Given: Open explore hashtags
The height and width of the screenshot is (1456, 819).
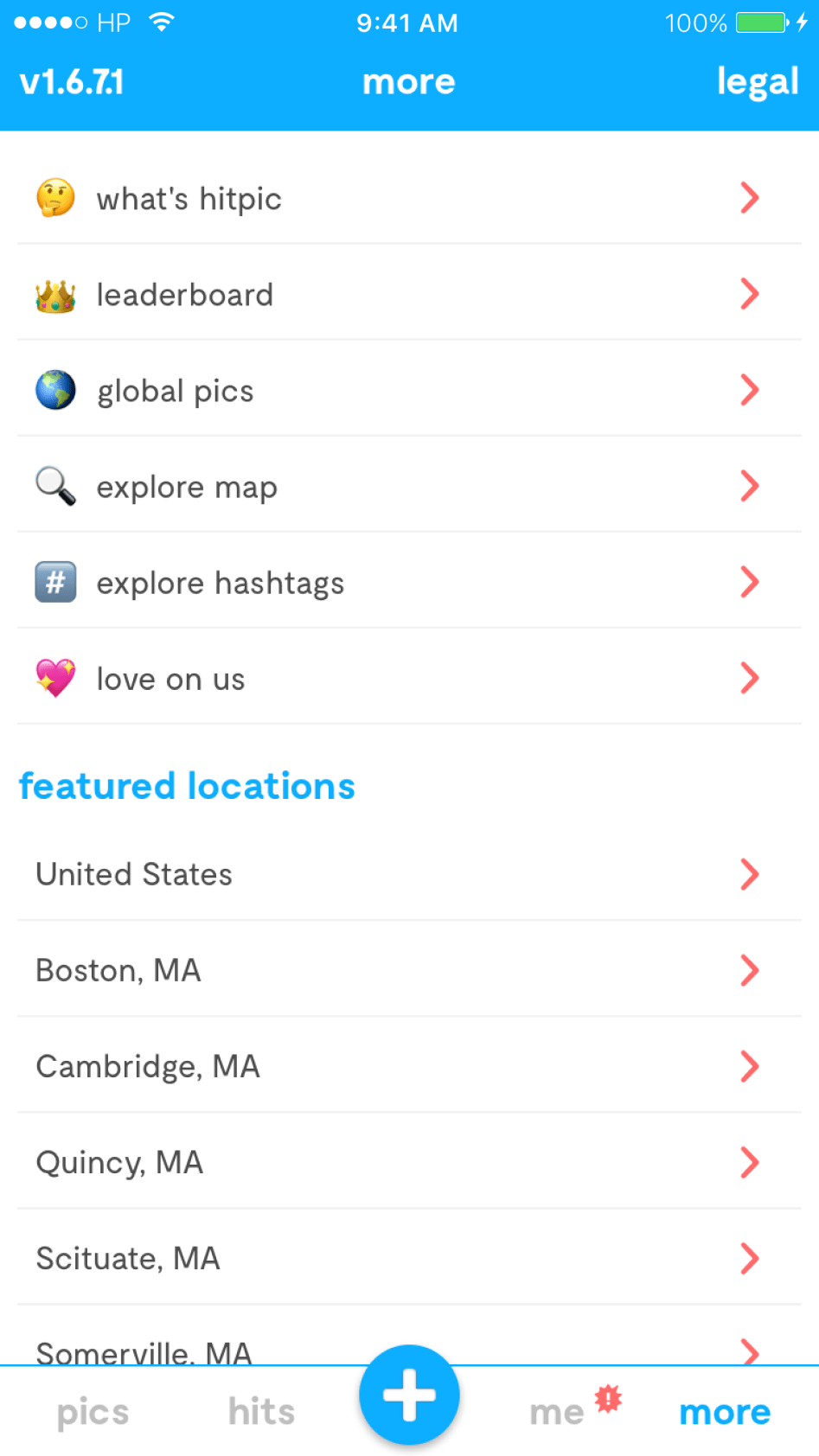Looking at the screenshot, I should point(409,582).
